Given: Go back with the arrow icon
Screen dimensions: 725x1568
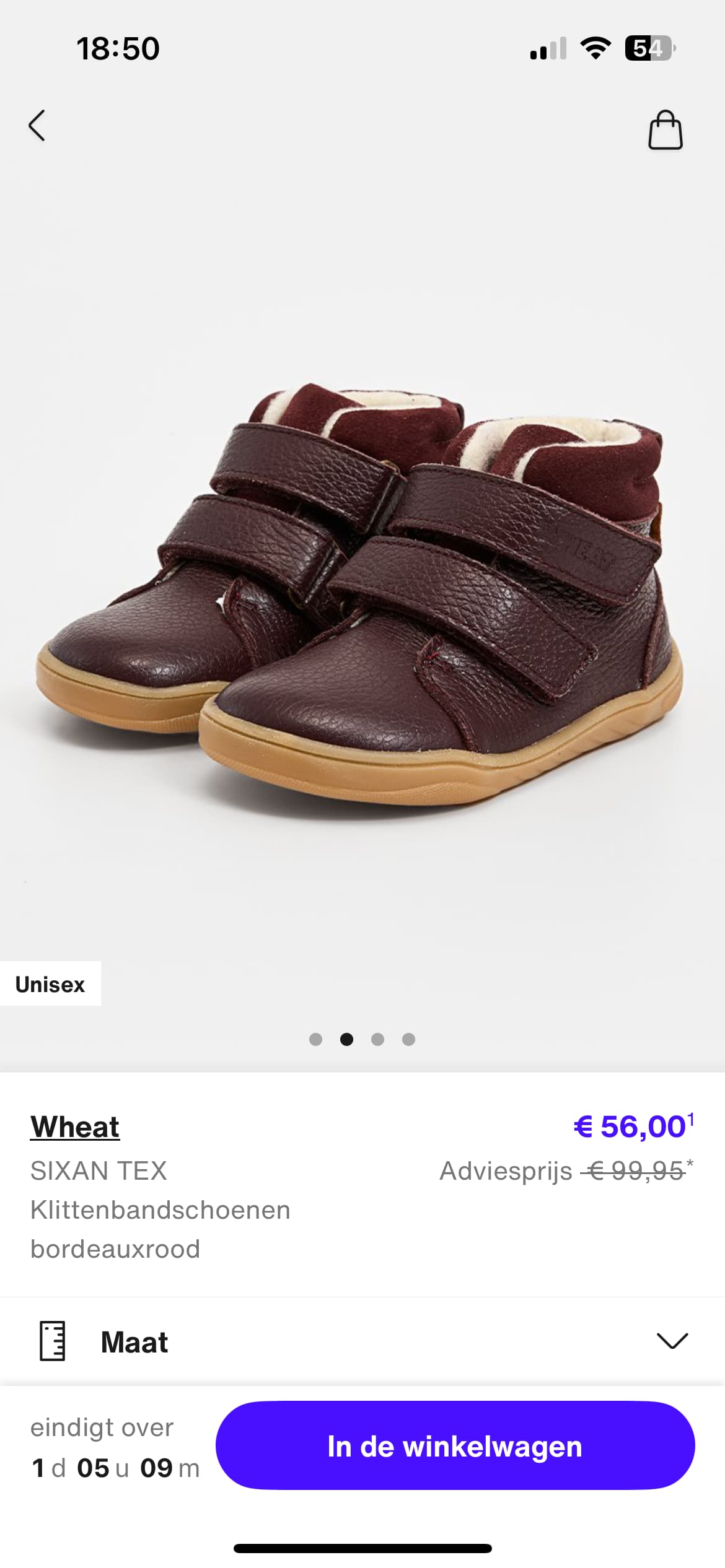Looking at the screenshot, I should click(37, 126).
